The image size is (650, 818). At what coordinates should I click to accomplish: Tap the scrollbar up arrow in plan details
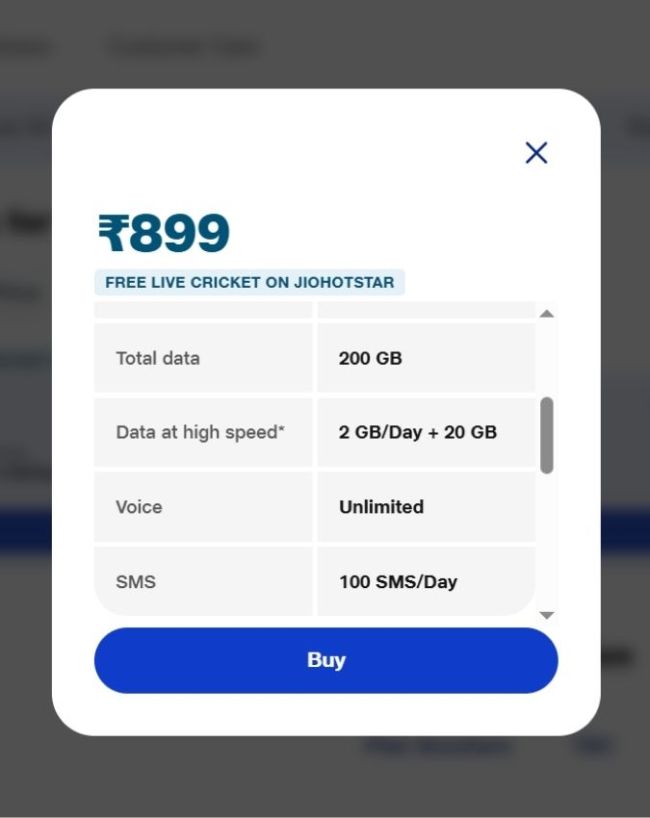click(x=546, y=314)
